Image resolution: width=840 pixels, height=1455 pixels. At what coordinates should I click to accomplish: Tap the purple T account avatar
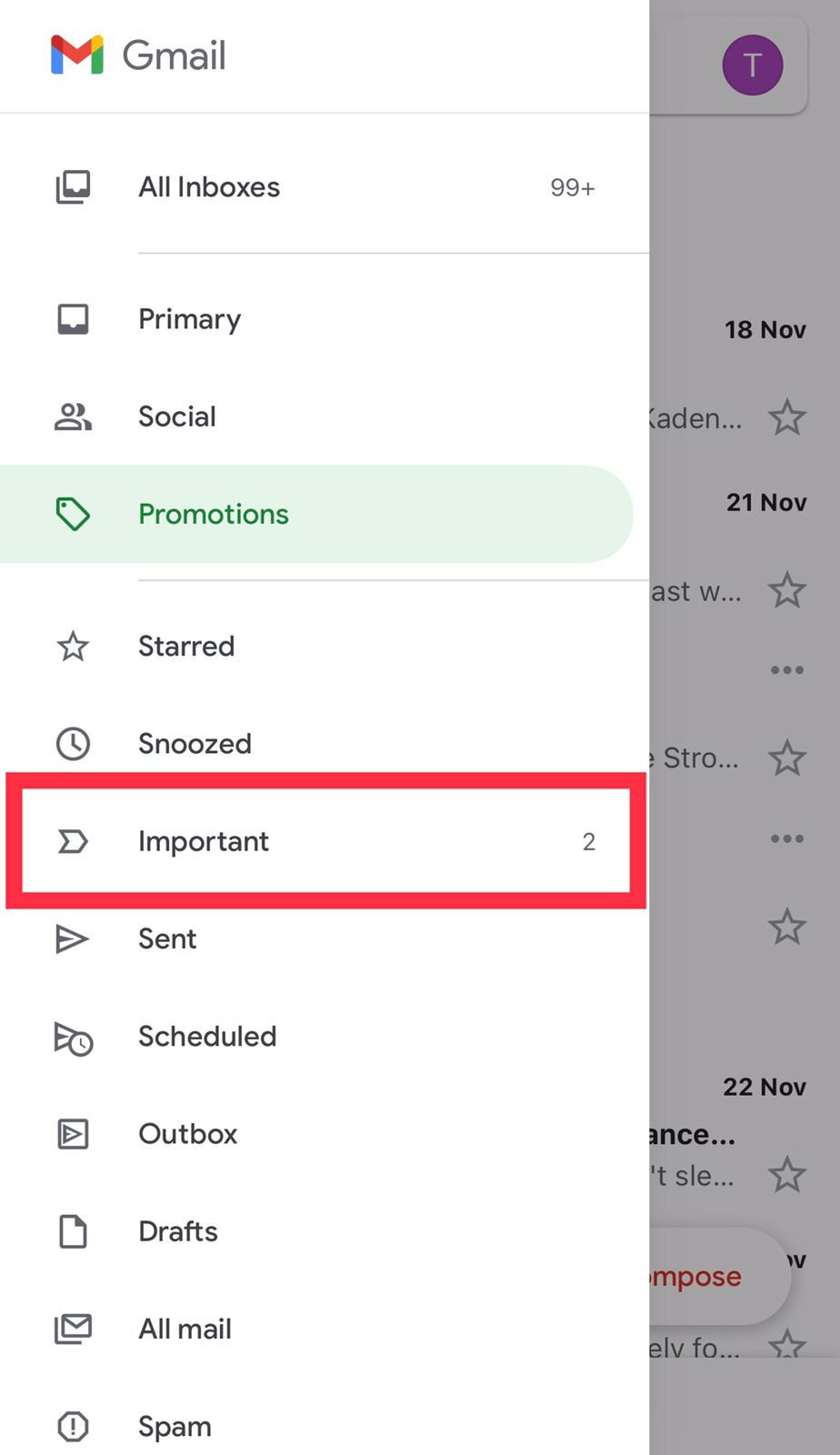click(x=752, y=65)
